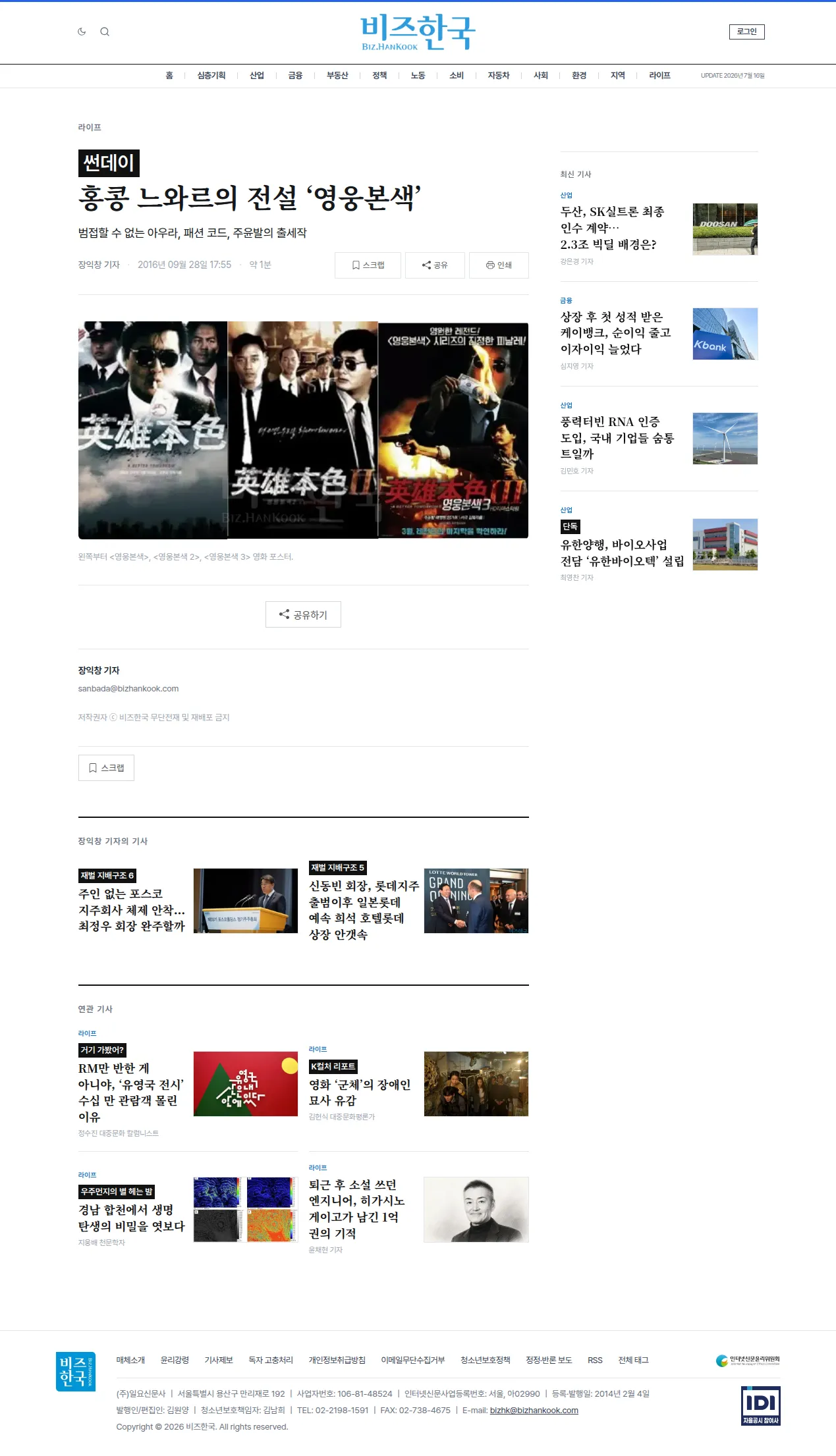Open the 두산, SK실트론 최종 인수 계약 article
836x1456 pixels.
[x=613, y=228]
